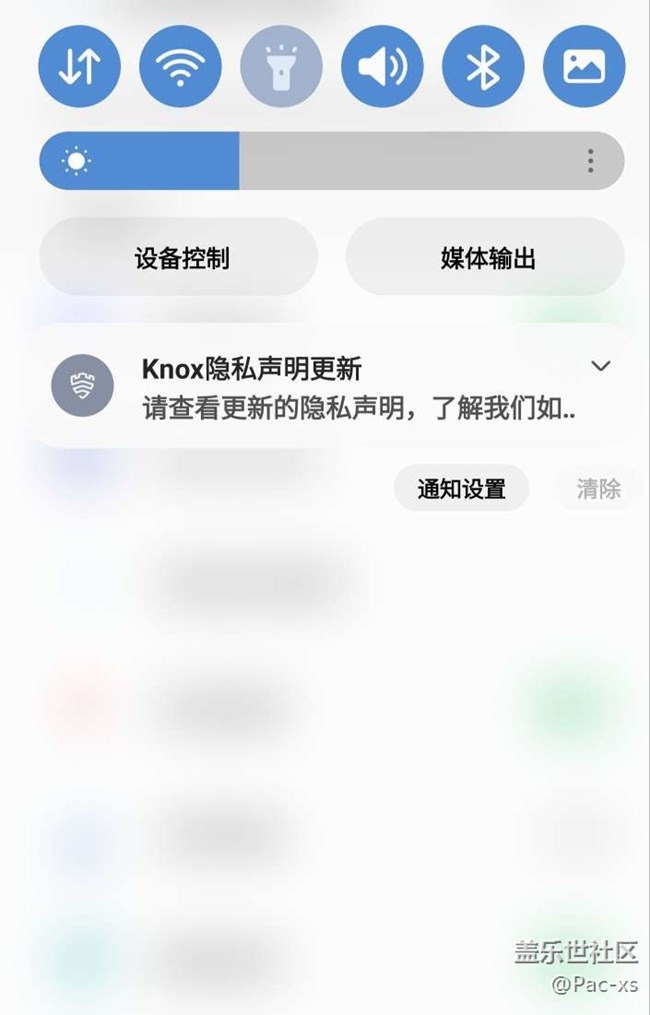Tap the picture icon quick setting

point(584,66)
